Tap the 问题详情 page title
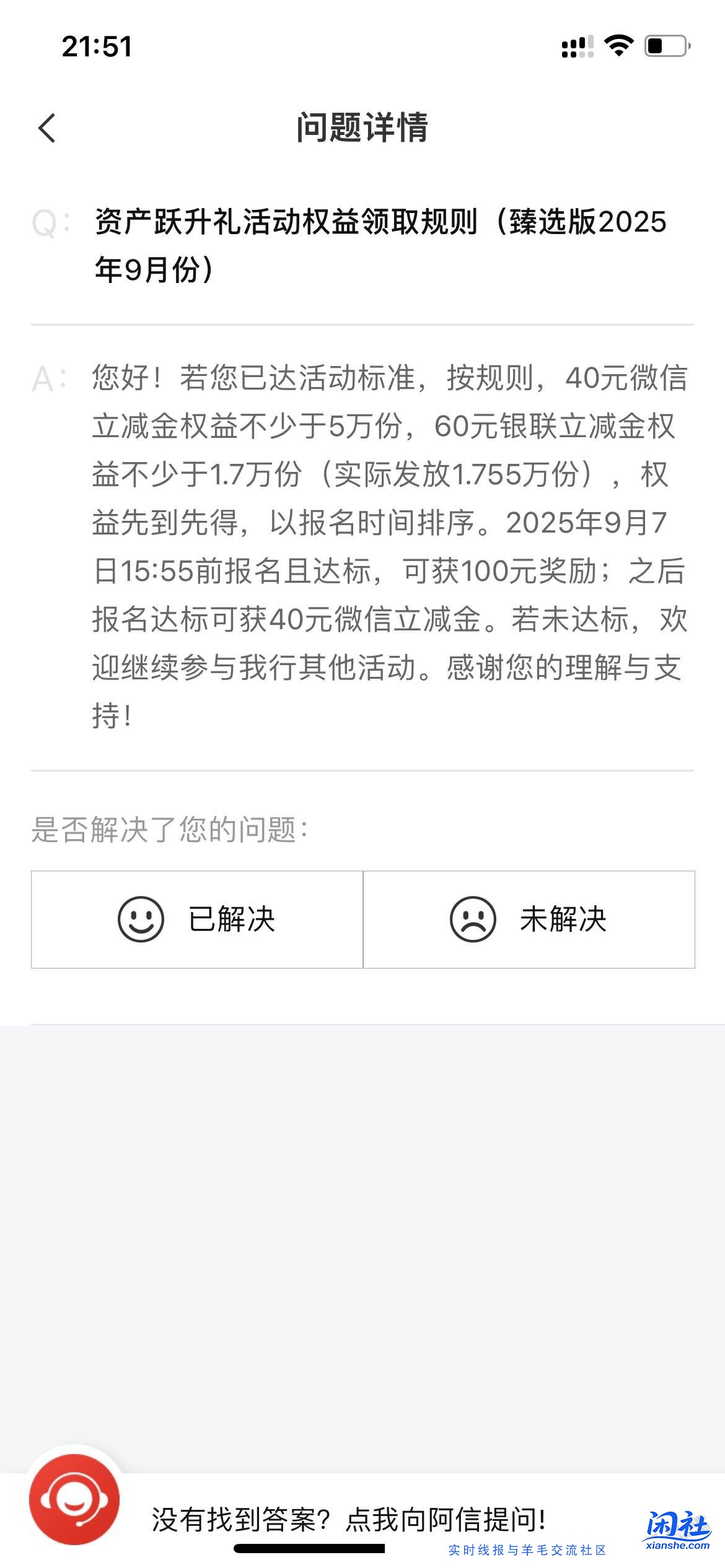 362,126
